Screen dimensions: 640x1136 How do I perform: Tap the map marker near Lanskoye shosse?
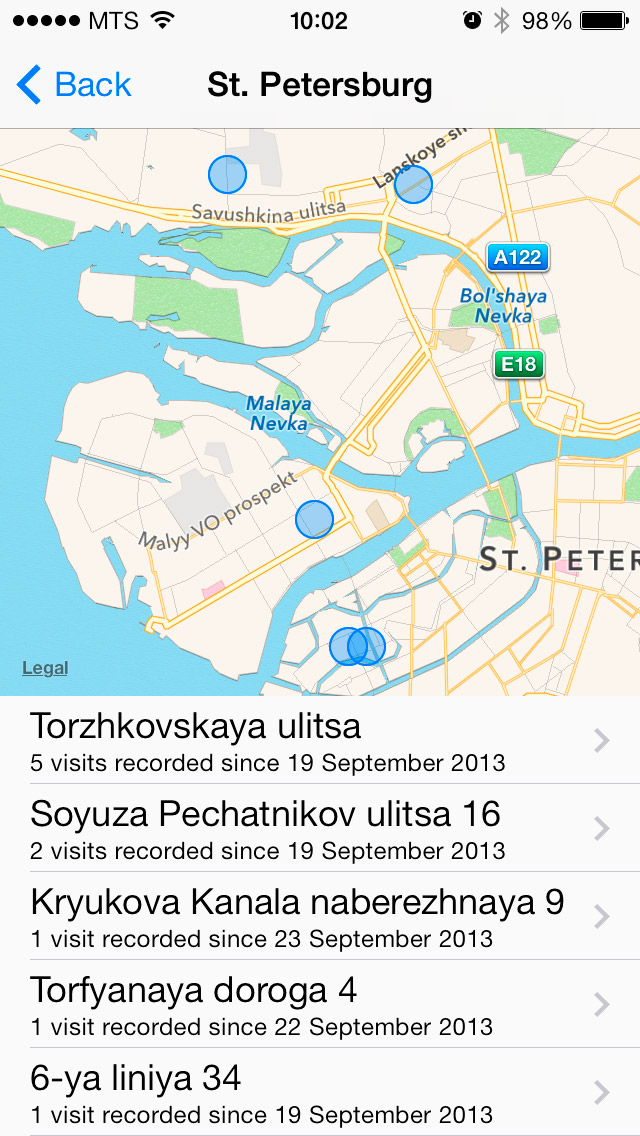coord(413,185)
